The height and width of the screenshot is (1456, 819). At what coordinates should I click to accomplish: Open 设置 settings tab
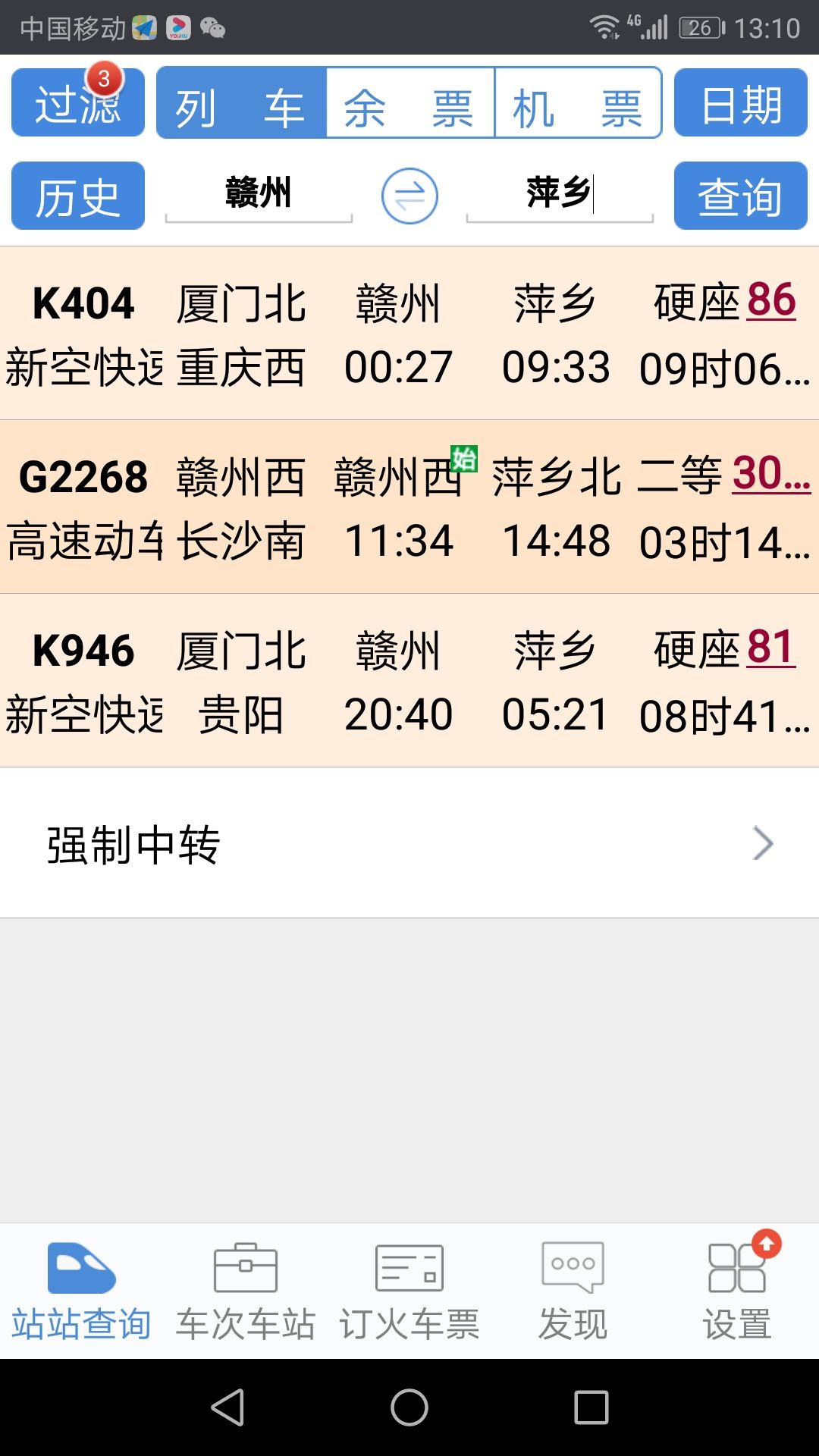[x=737, y=1291]
